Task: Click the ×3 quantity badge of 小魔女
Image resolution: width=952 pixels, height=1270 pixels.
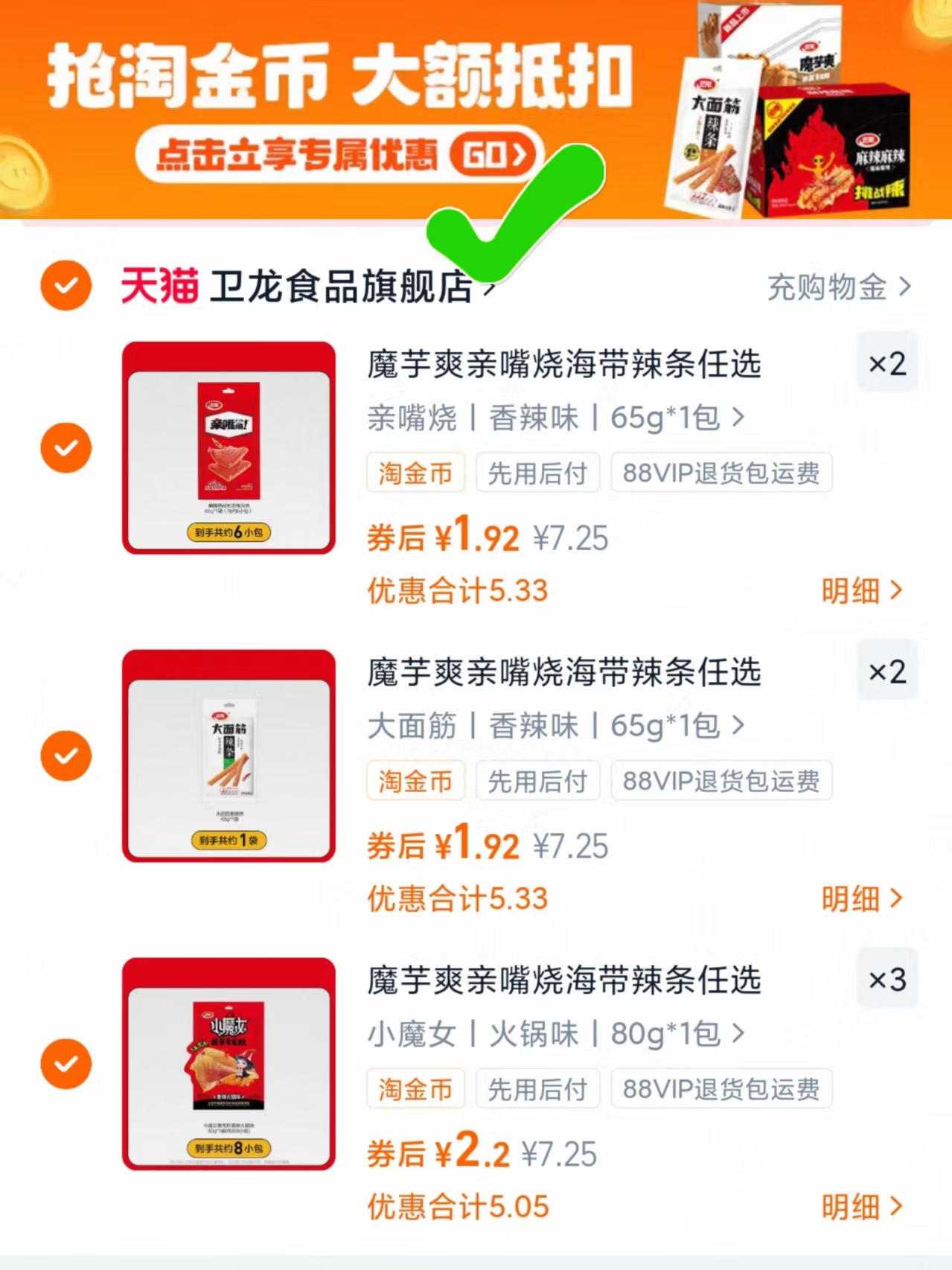Action: pos(886,980)
